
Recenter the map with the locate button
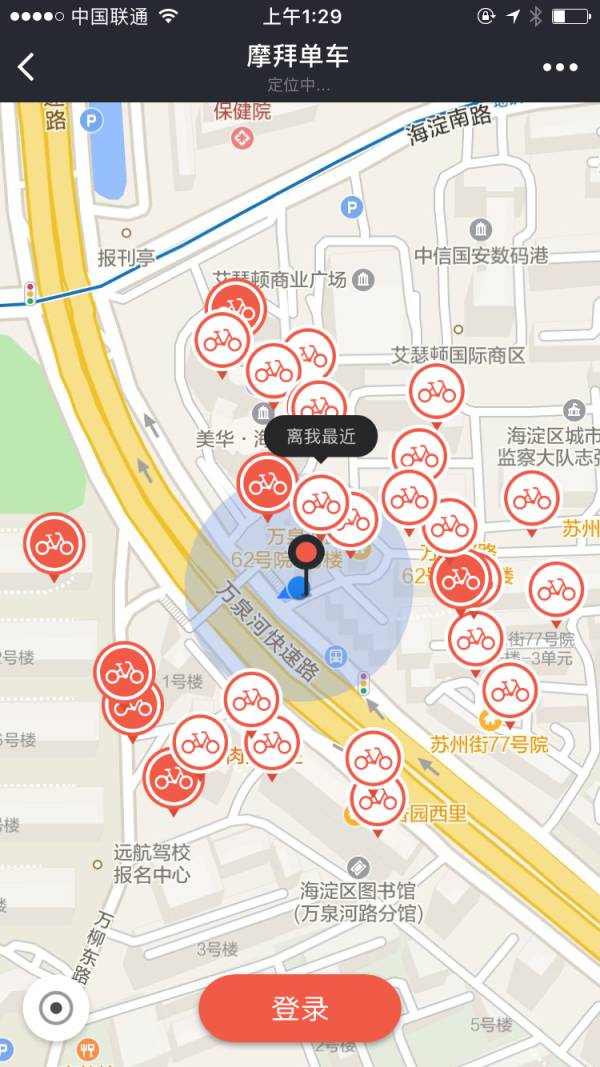click(56, 1008)
